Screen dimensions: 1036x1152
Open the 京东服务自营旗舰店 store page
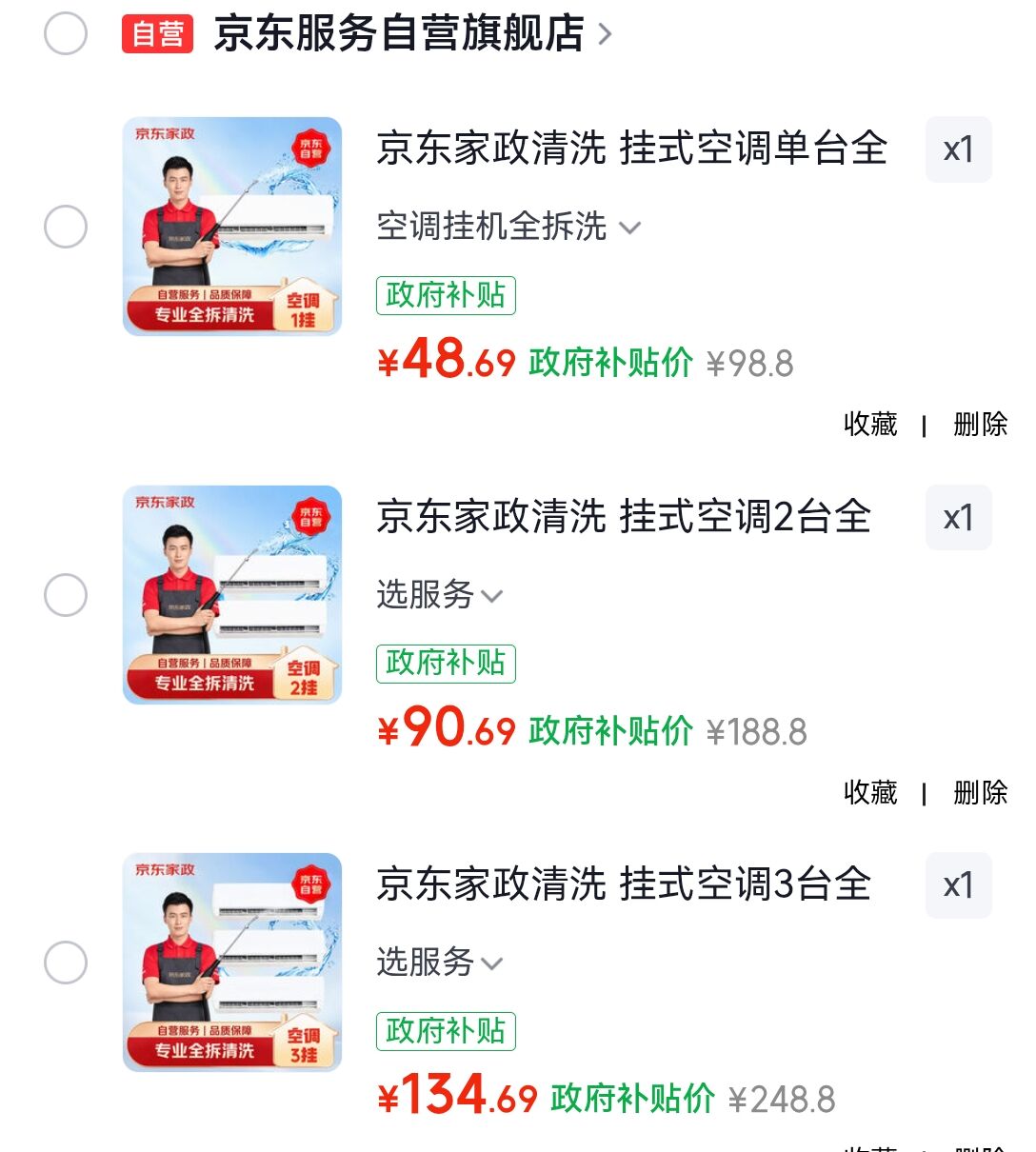pyautogui.click(x=412, y=34)
